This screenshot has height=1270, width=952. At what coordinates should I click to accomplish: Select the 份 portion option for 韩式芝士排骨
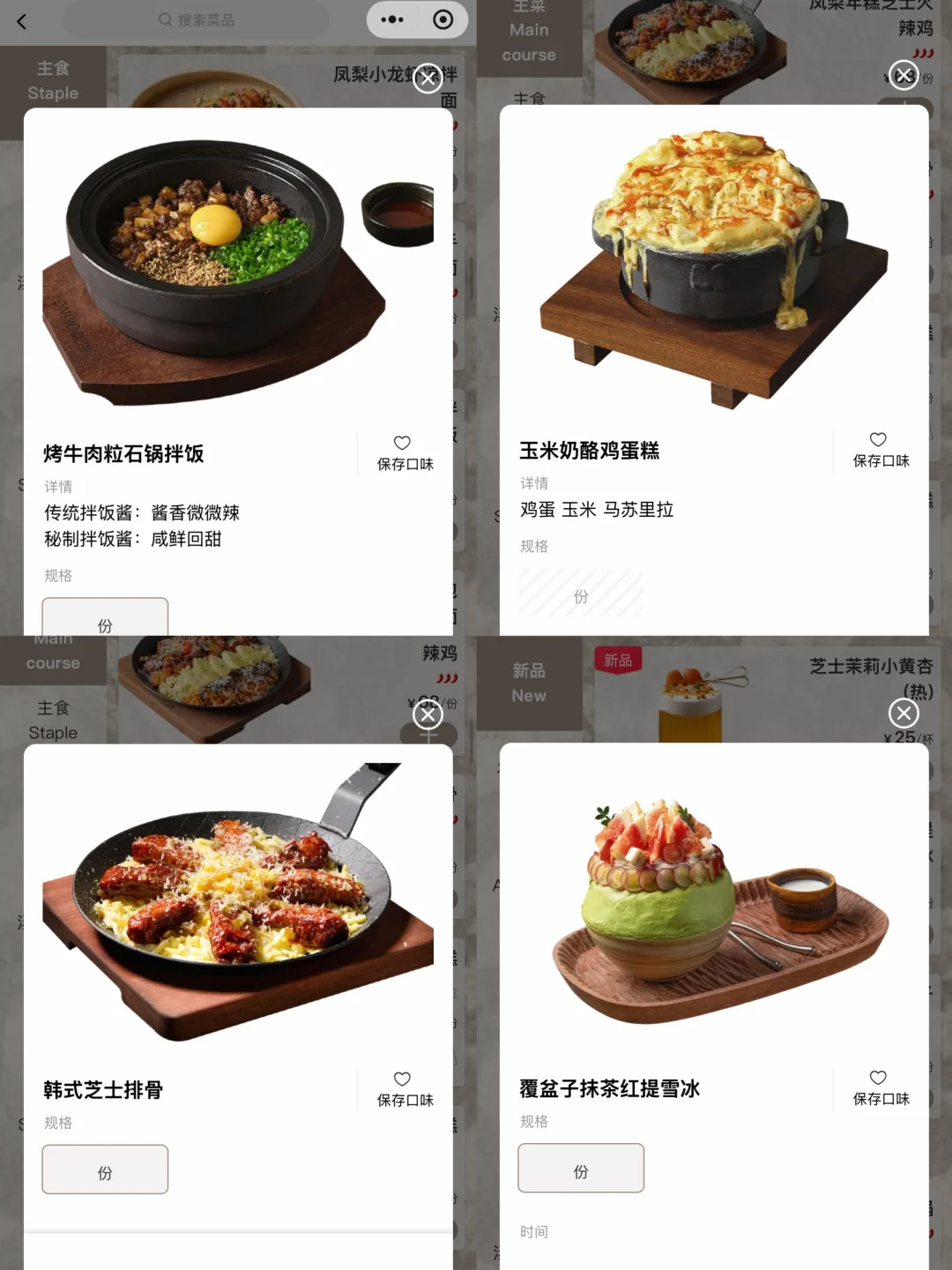pos(105,1169)
